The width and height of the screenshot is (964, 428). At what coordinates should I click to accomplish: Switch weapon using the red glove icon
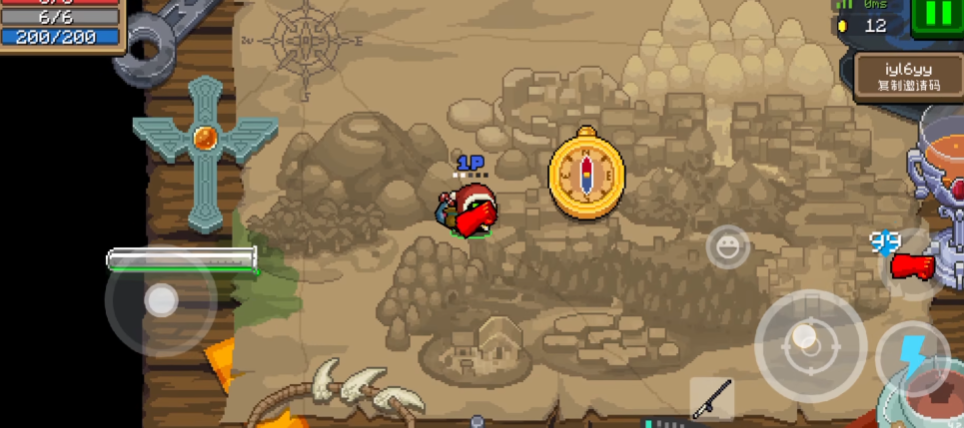click(x=912, y=265)
